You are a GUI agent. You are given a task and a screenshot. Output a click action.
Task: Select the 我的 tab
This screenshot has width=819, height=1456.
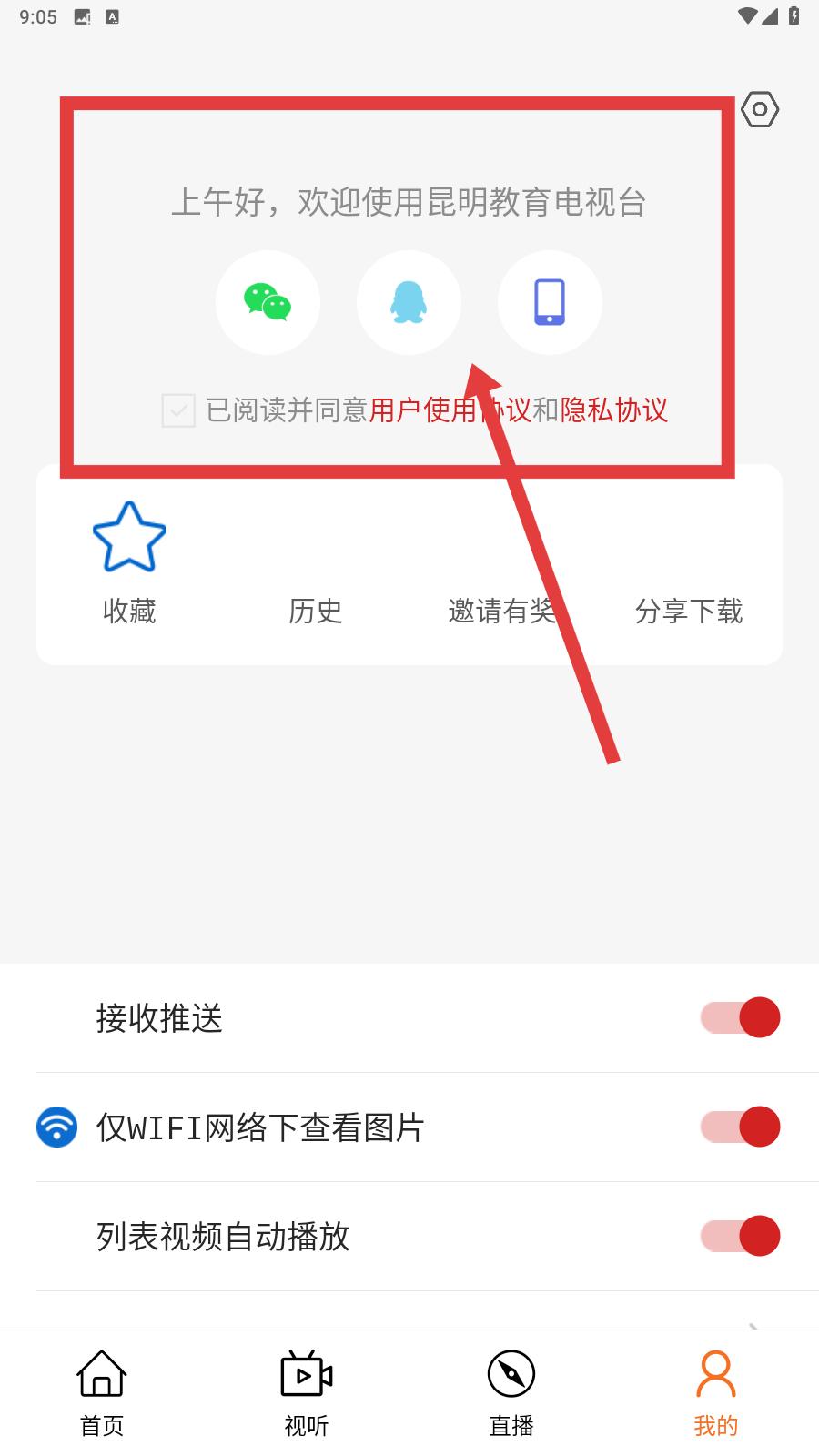(x=716, y=1393)
